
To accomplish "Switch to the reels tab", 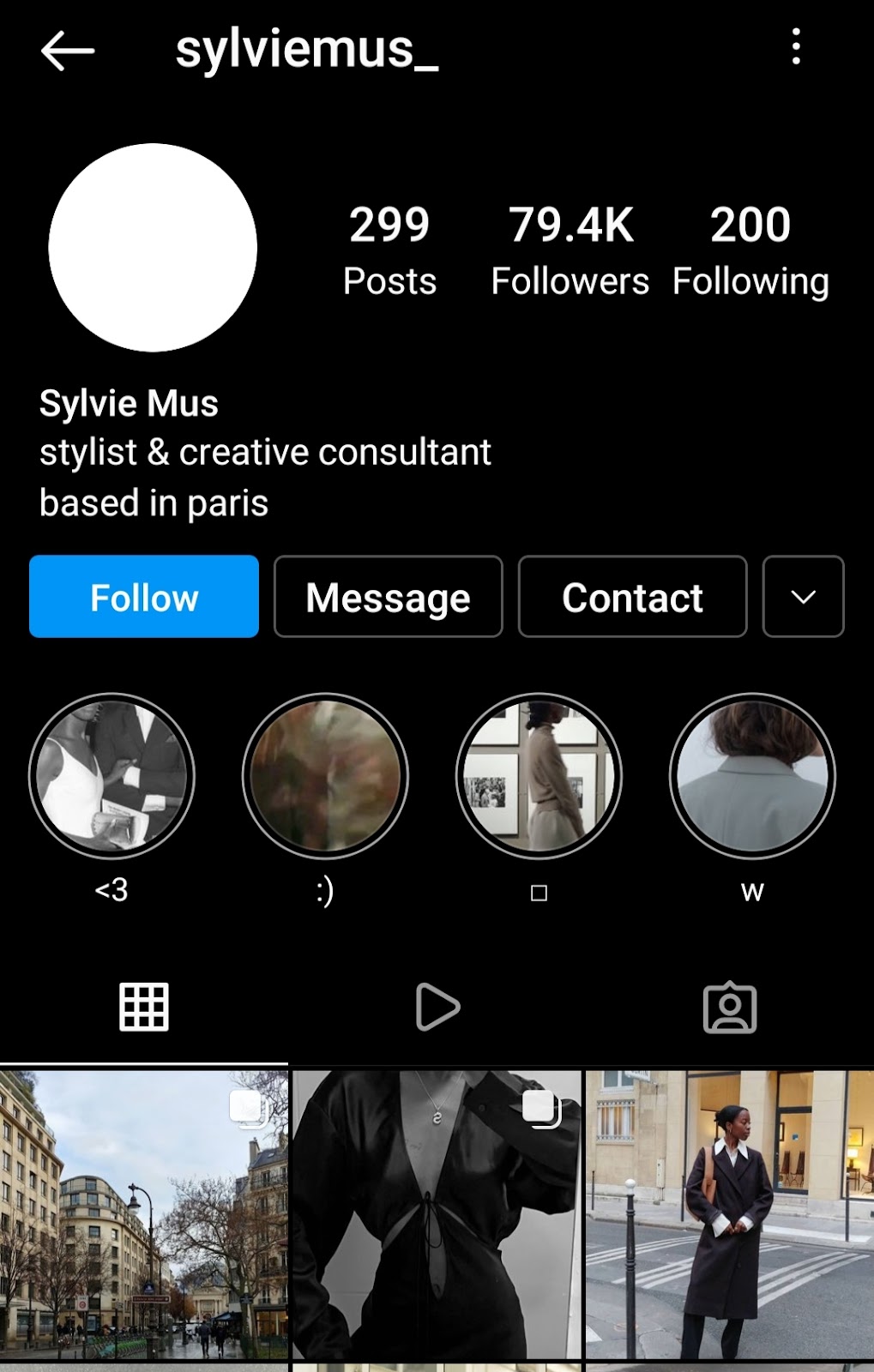I will click(437, 1007).
